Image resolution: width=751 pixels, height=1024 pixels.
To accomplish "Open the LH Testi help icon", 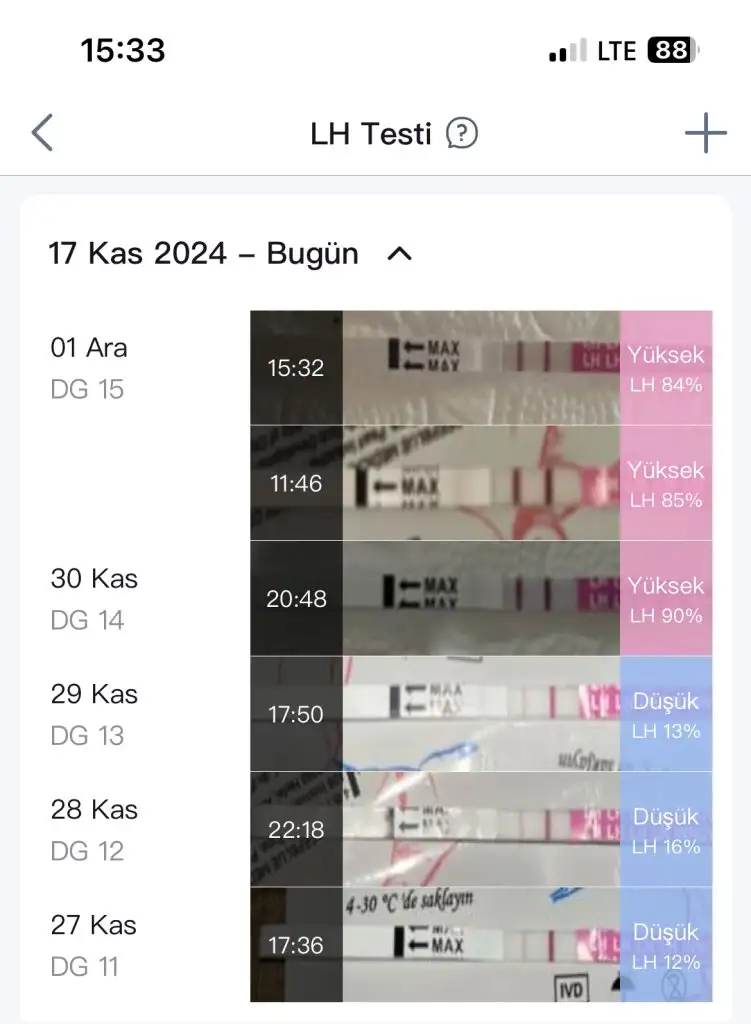I will click(x=462, y=133).
